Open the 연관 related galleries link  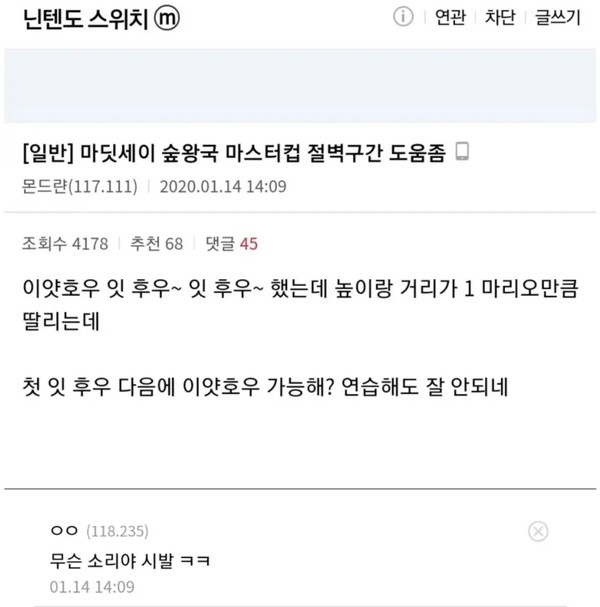(x=450, y=19)
